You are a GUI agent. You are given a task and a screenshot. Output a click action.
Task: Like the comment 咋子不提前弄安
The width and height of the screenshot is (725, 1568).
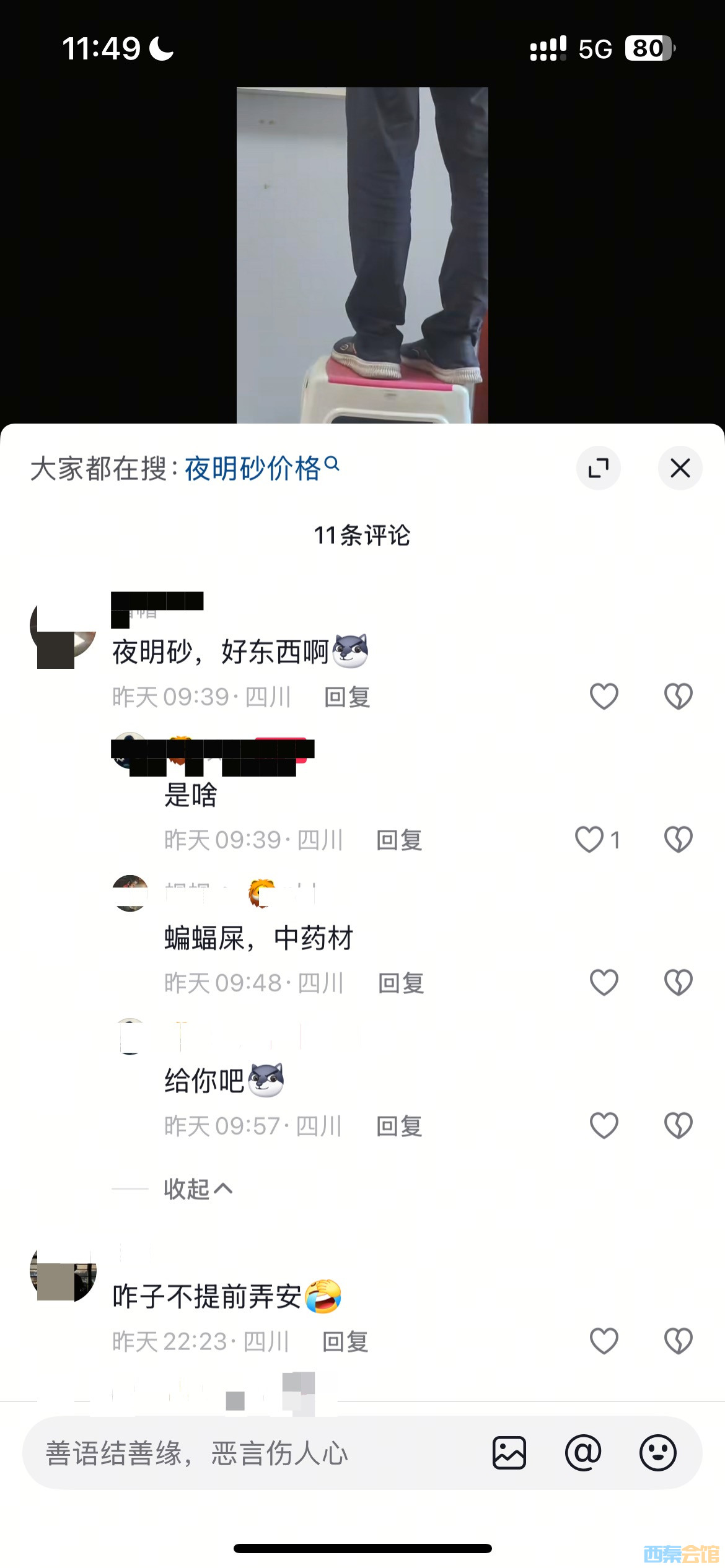coord(604,1341)
